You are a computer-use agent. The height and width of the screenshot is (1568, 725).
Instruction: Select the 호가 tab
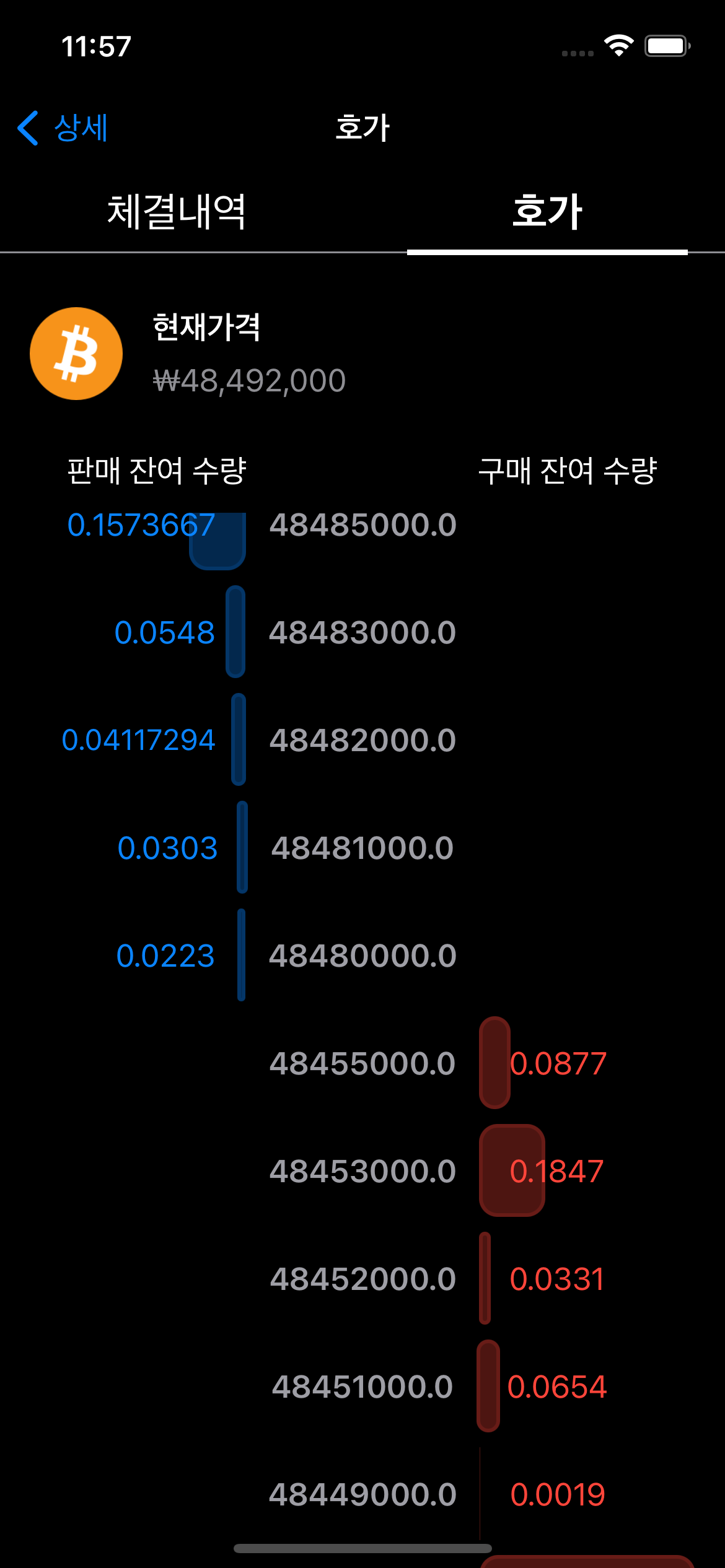[547, 212]
